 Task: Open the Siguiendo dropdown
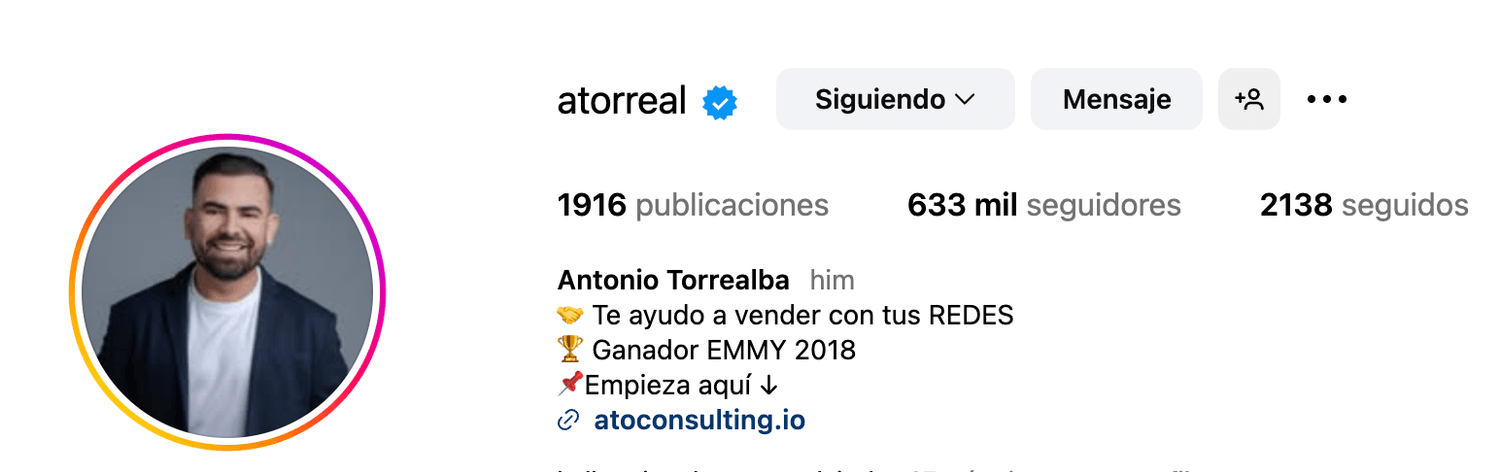coord(894,99)
